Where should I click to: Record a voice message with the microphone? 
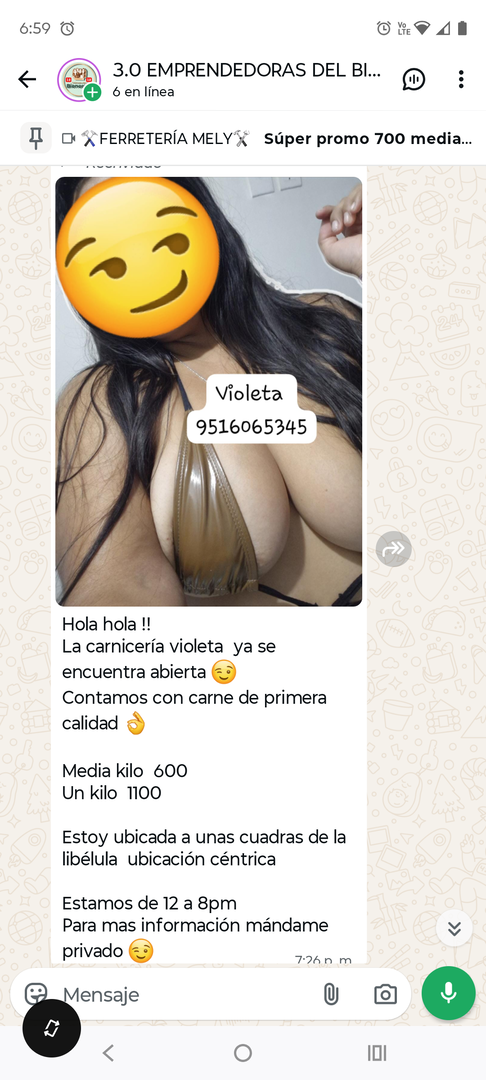448,993
